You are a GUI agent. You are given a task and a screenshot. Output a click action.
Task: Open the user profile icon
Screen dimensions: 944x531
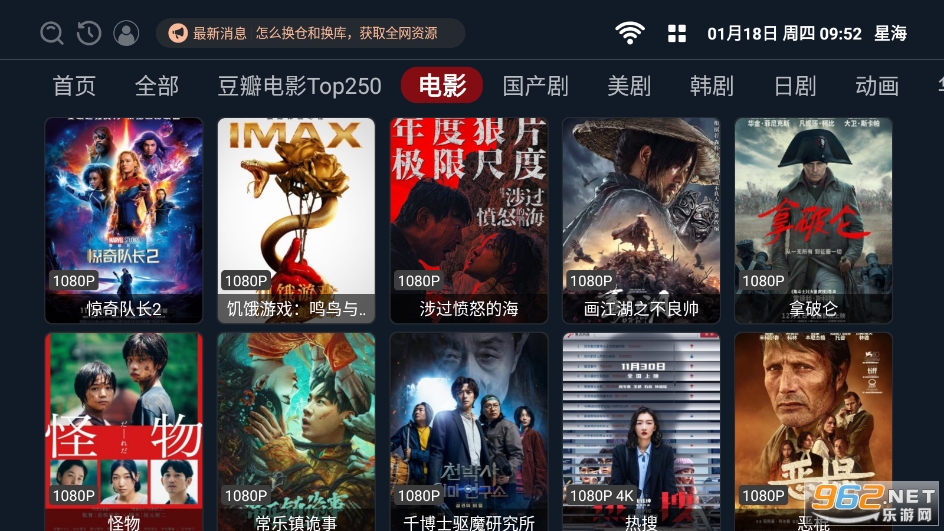coord(126,33)
